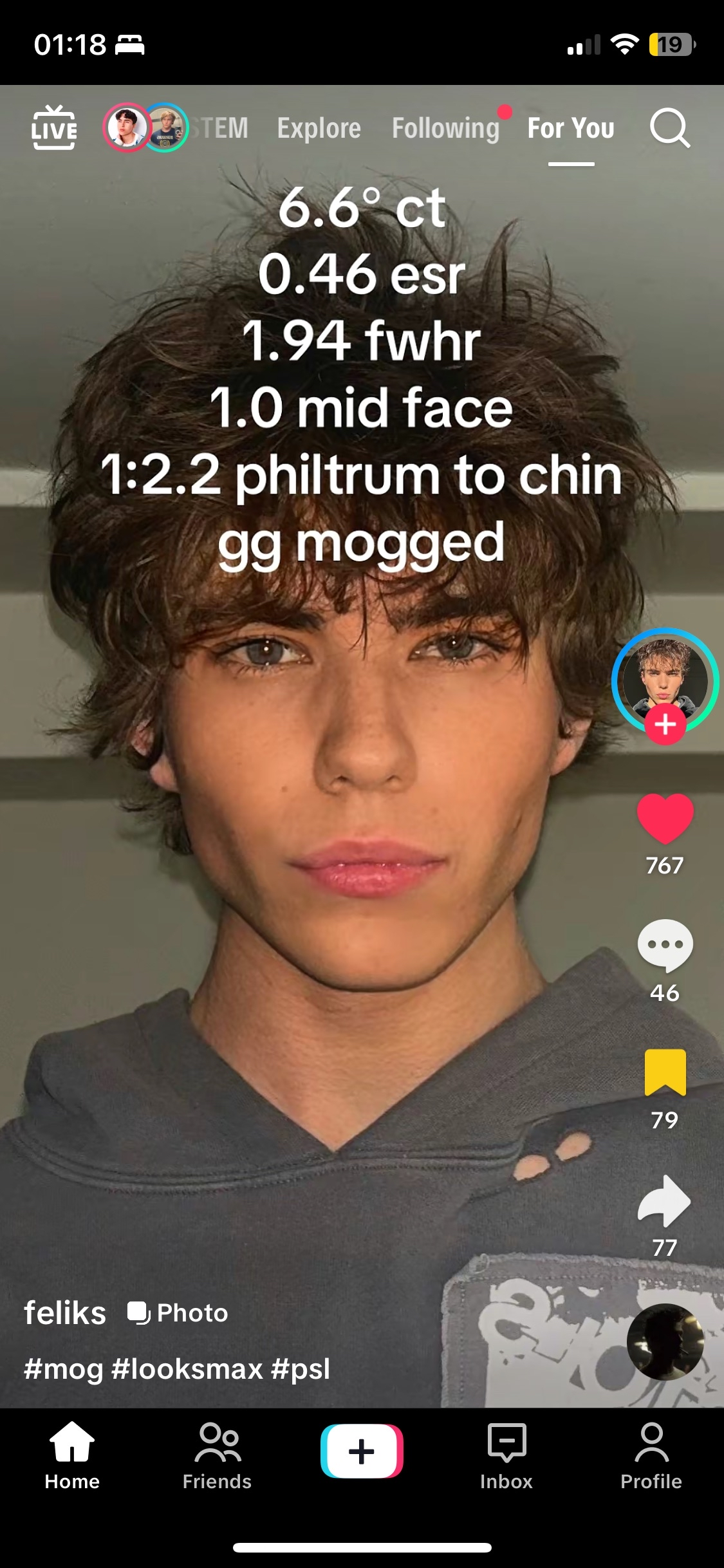Open the spinning sound disc
The width and height of the screenshot is (724, 1568).
pyautogui.click(x=665, y=1342)
